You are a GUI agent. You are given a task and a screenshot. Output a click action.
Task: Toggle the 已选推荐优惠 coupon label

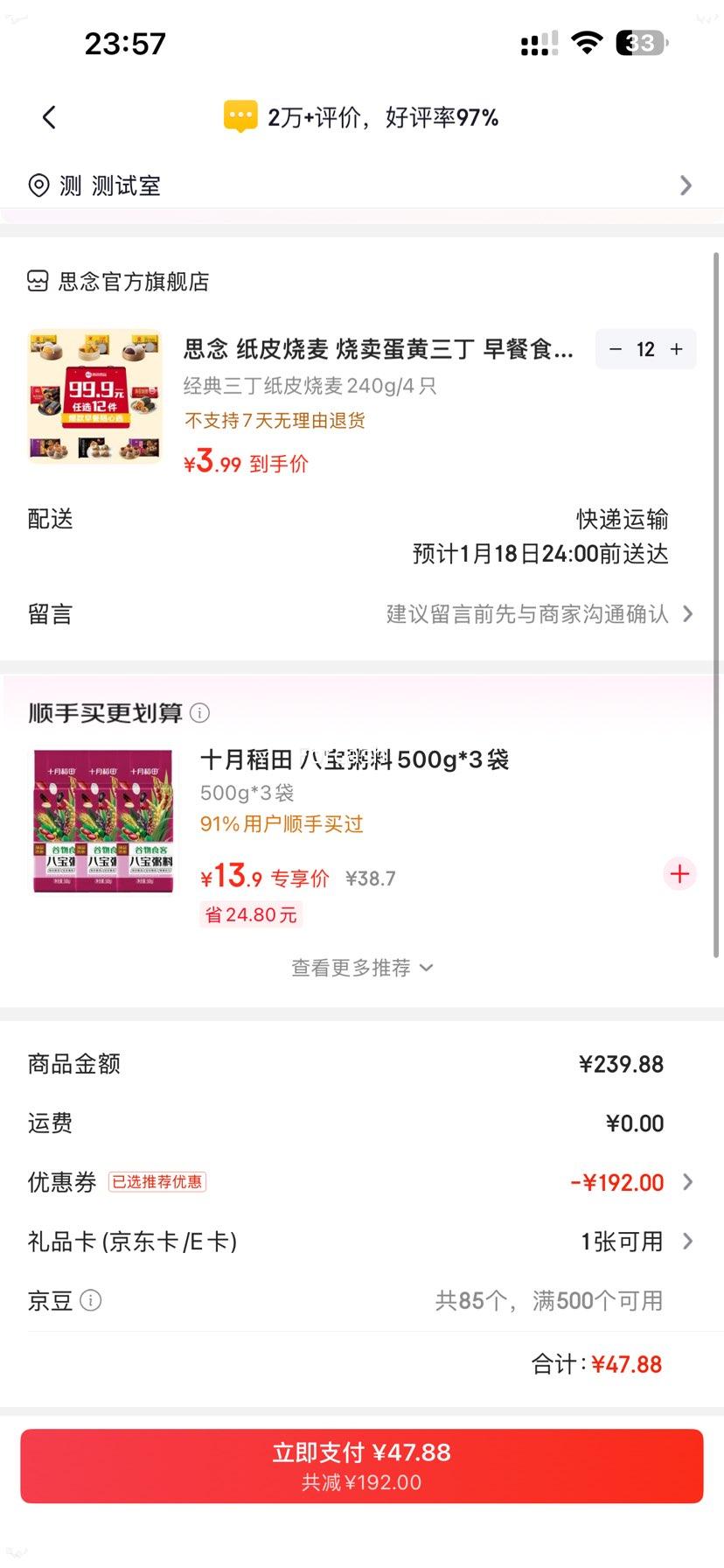(157, 1181)
